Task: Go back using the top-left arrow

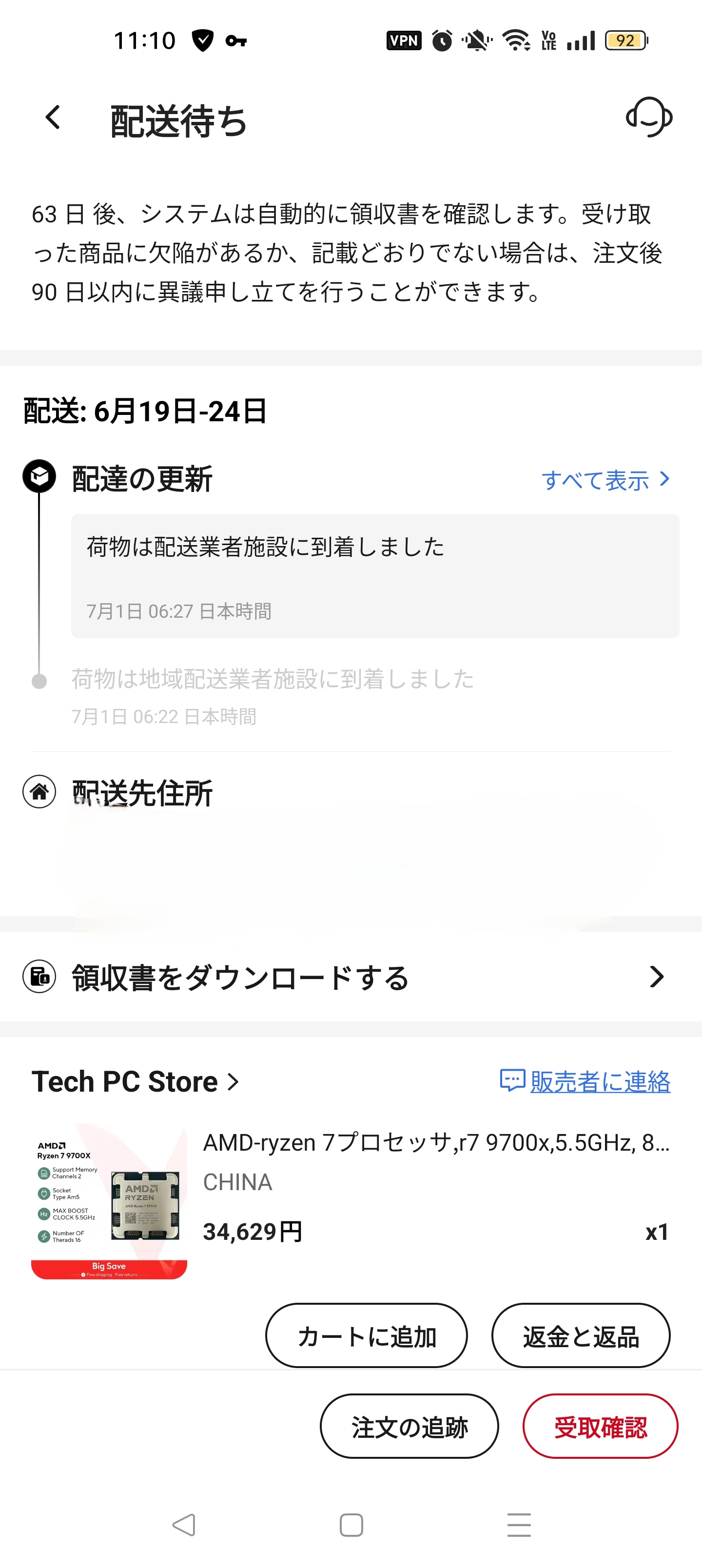Action: coord(54,118)
